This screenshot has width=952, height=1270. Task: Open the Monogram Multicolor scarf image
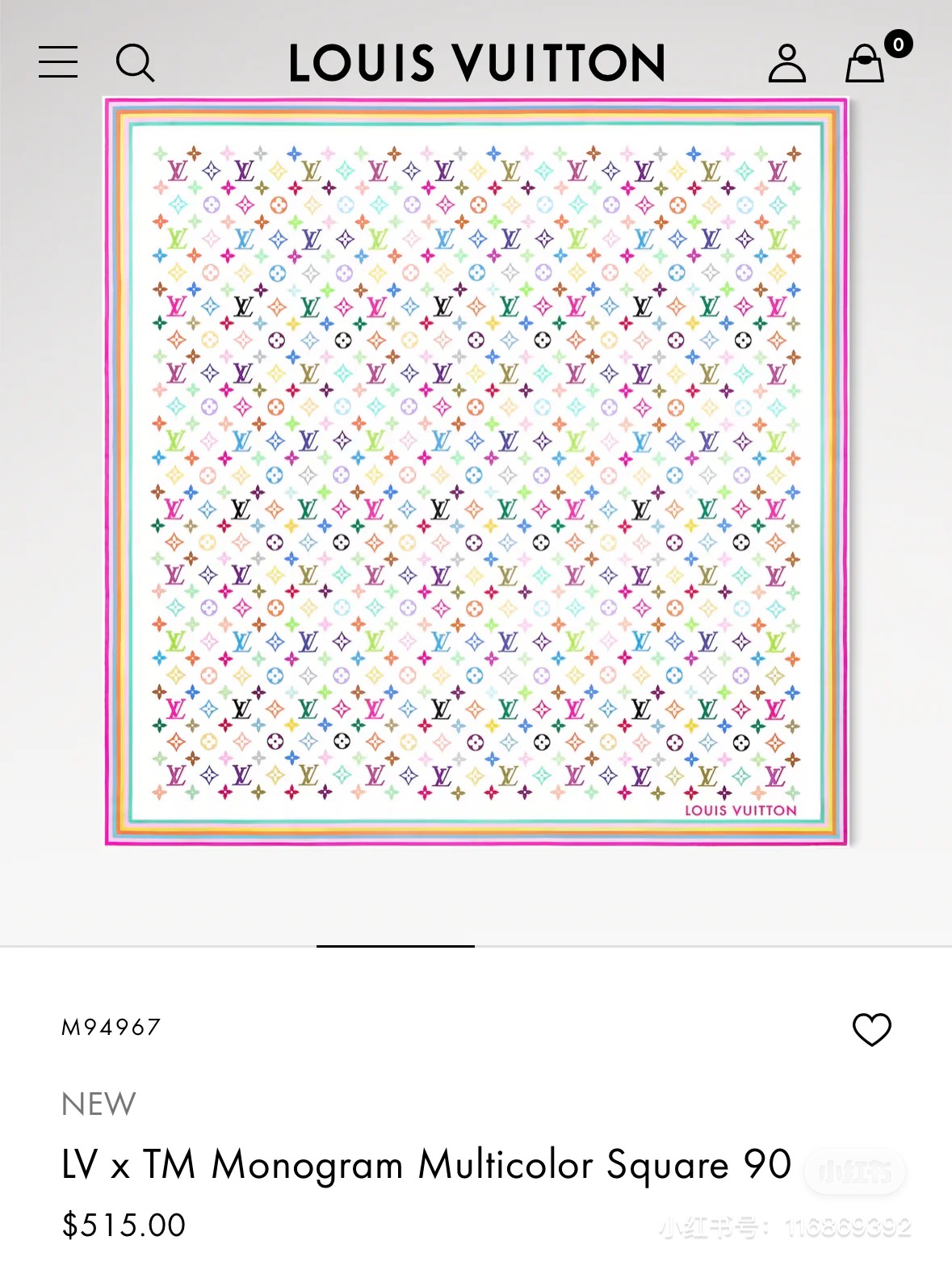coord(476,473)
